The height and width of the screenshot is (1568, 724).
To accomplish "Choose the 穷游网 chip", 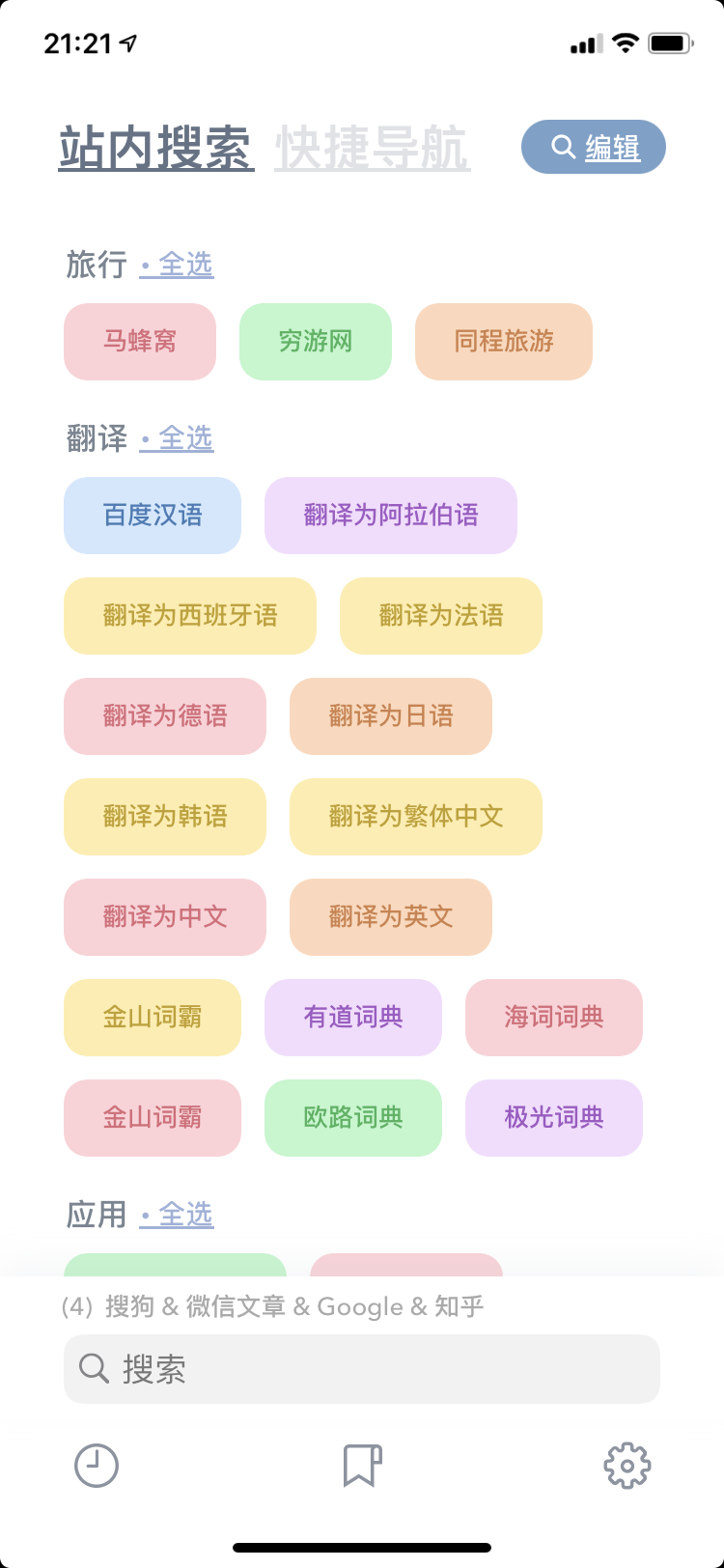I will pos(316,342).
